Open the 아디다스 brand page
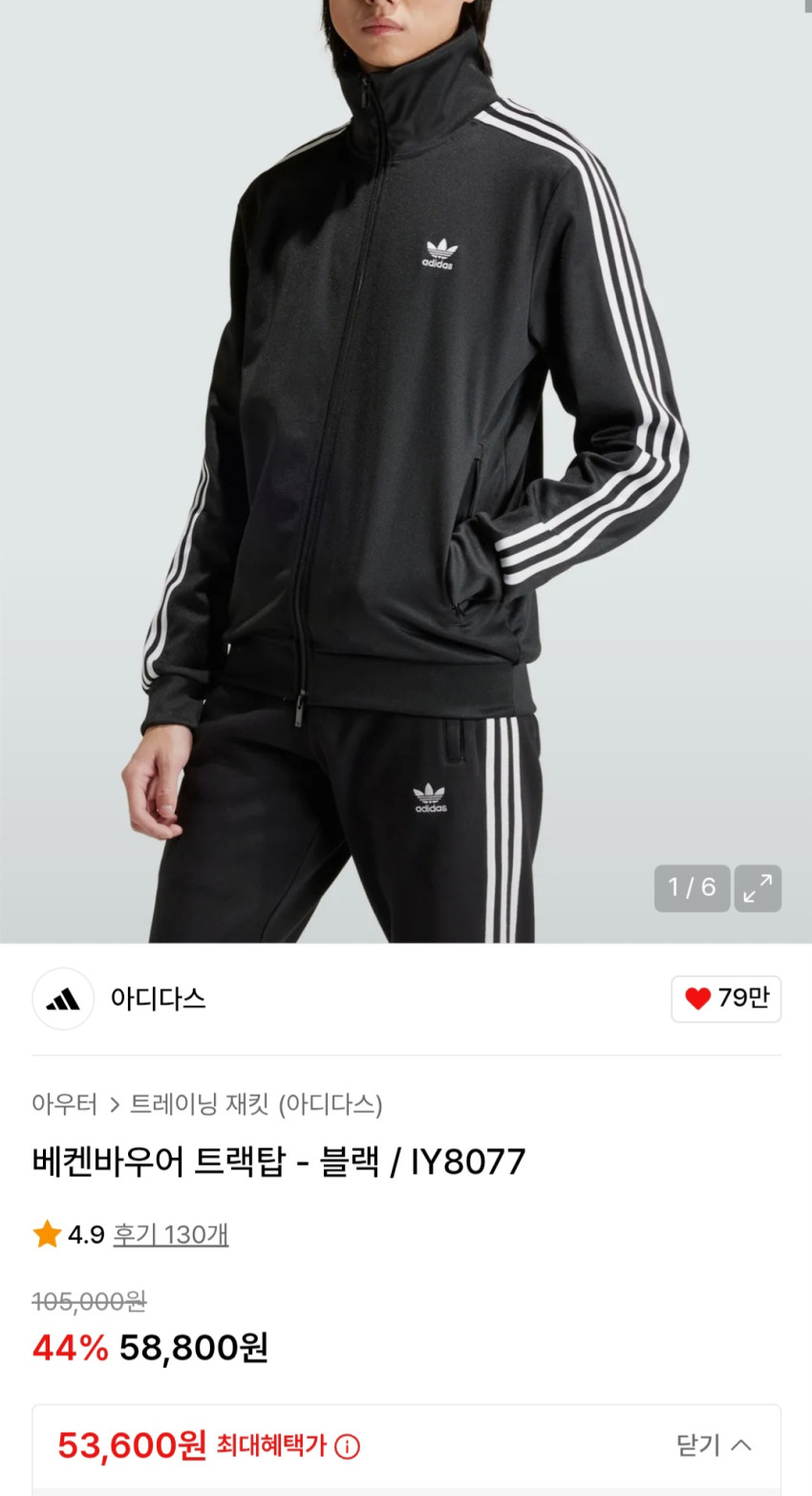Image resolution: width=812 pixels, height=1496 pixels. point(158,999)
